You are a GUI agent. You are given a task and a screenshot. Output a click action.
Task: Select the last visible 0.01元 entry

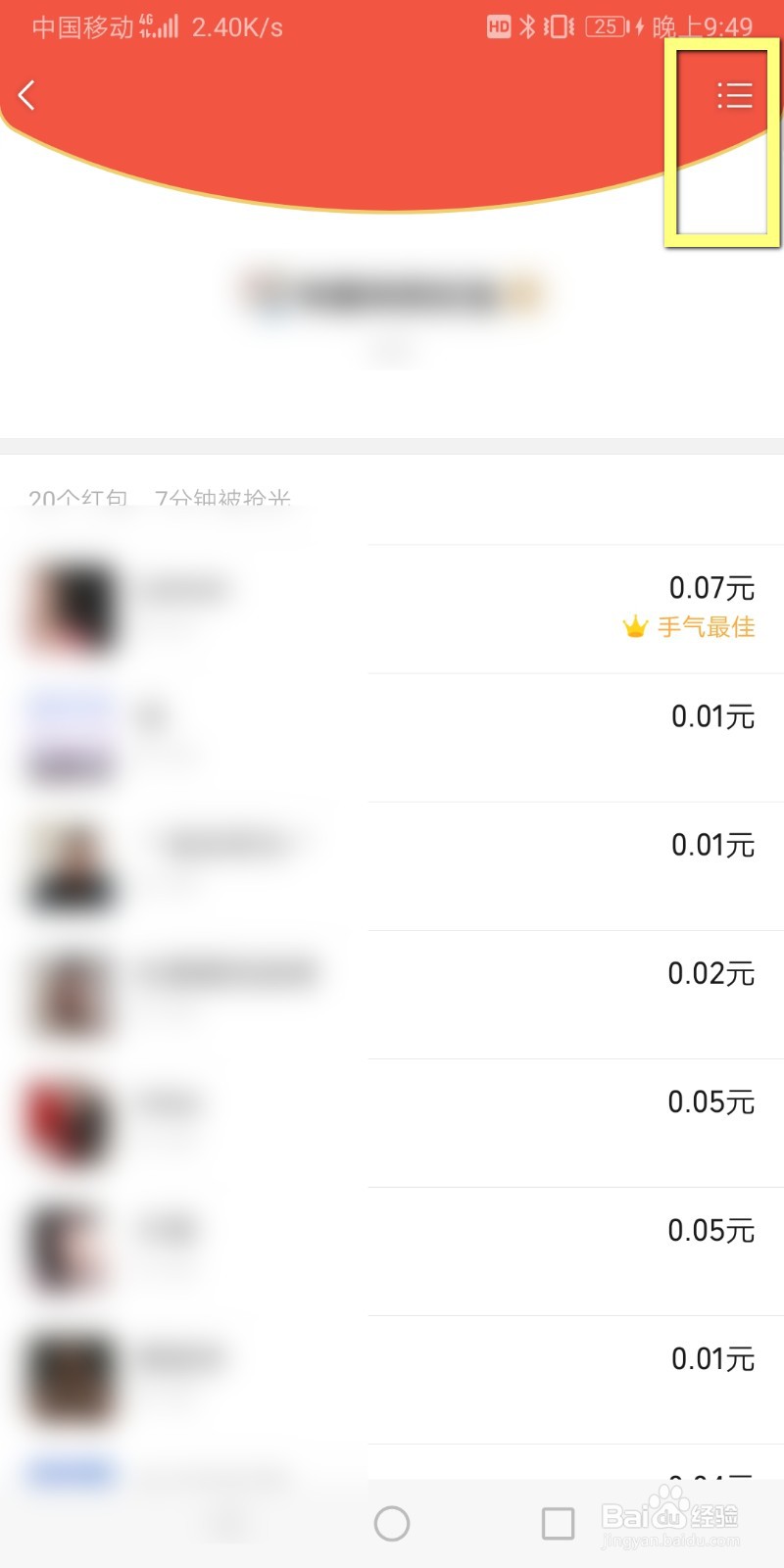710,1359
